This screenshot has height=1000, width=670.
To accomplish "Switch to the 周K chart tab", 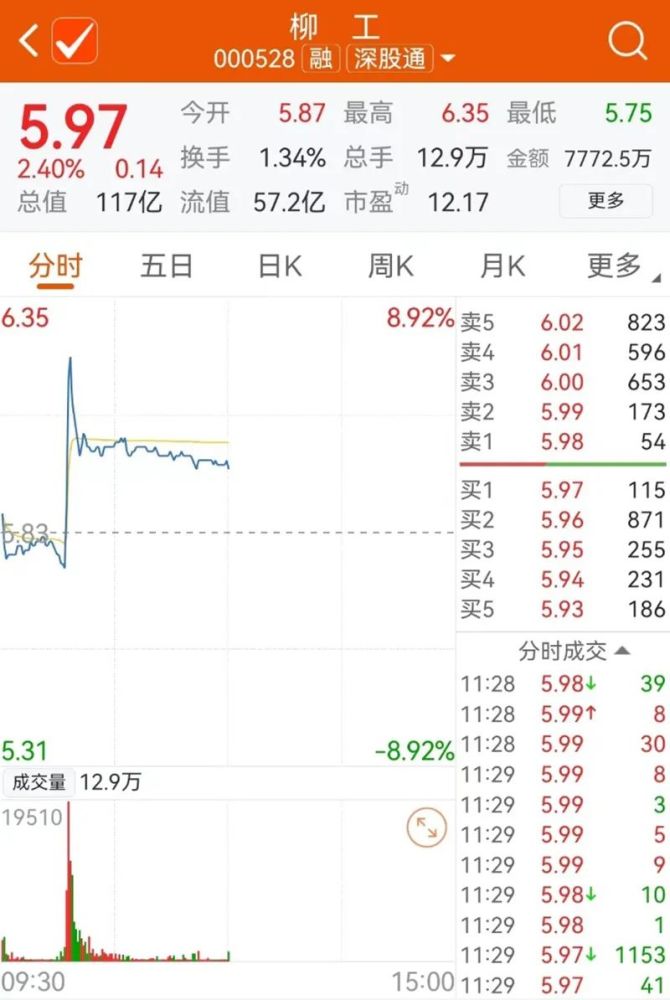I will [390, 266].
